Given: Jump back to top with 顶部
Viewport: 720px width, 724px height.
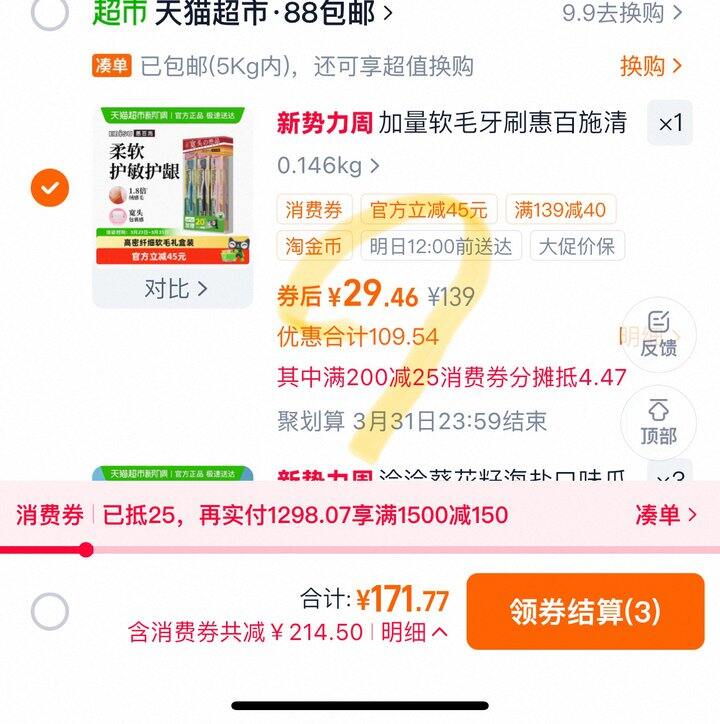Looking at the screenshot, I should (658, 422).
